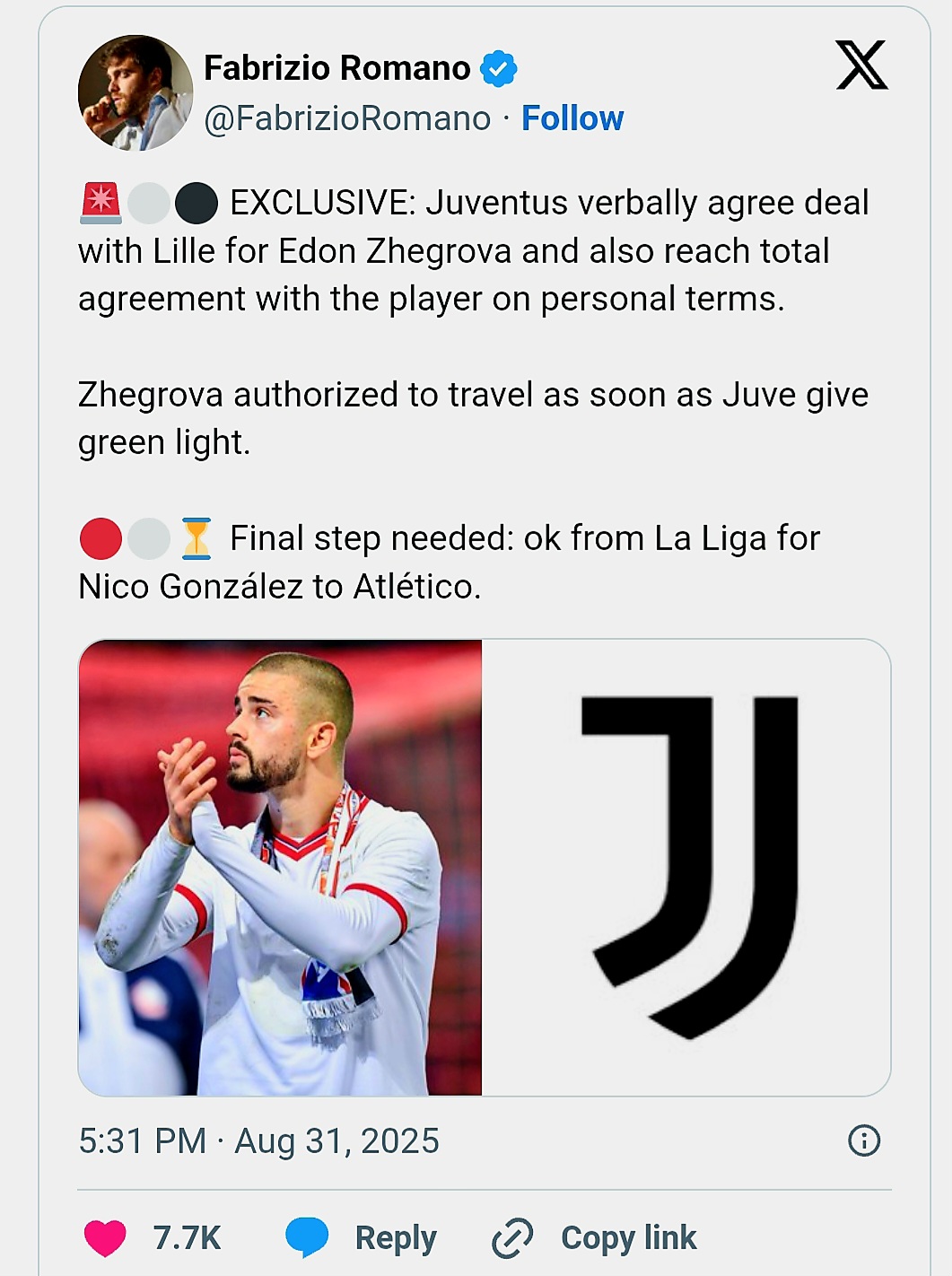Screen dimensions: 952x1276
Task: Copy link to the tweet
Action: (594, 1237)
